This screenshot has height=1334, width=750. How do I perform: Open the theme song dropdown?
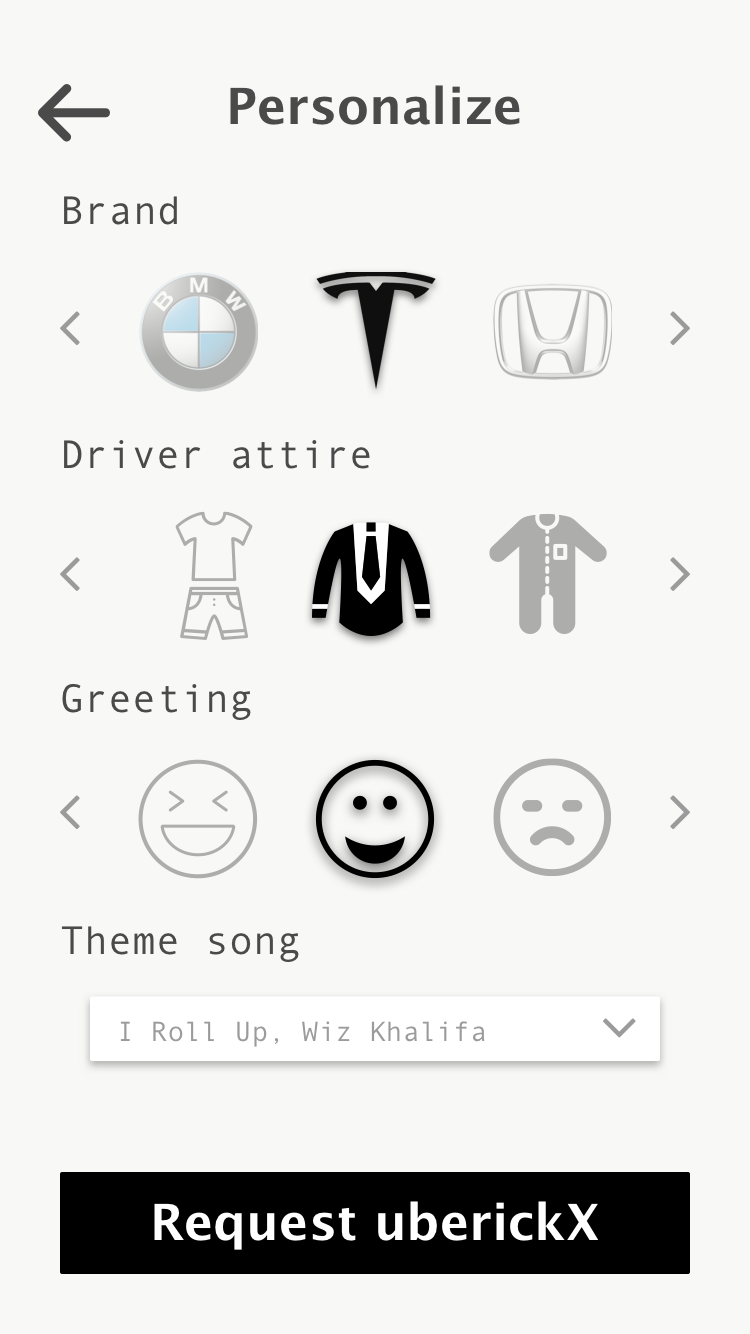[x=375, y=1029]
